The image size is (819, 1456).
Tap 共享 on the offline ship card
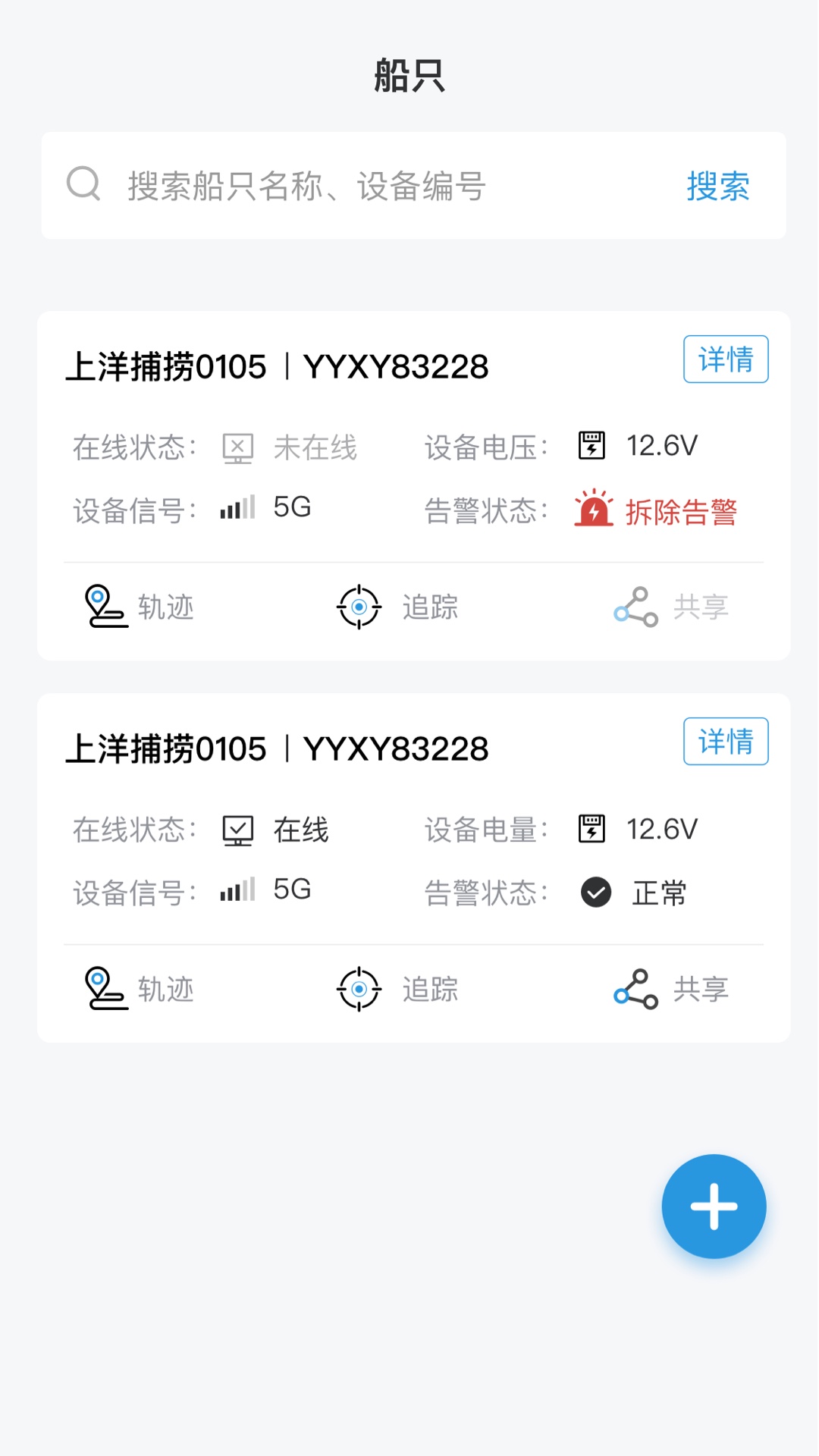click(x=671, y=607)
